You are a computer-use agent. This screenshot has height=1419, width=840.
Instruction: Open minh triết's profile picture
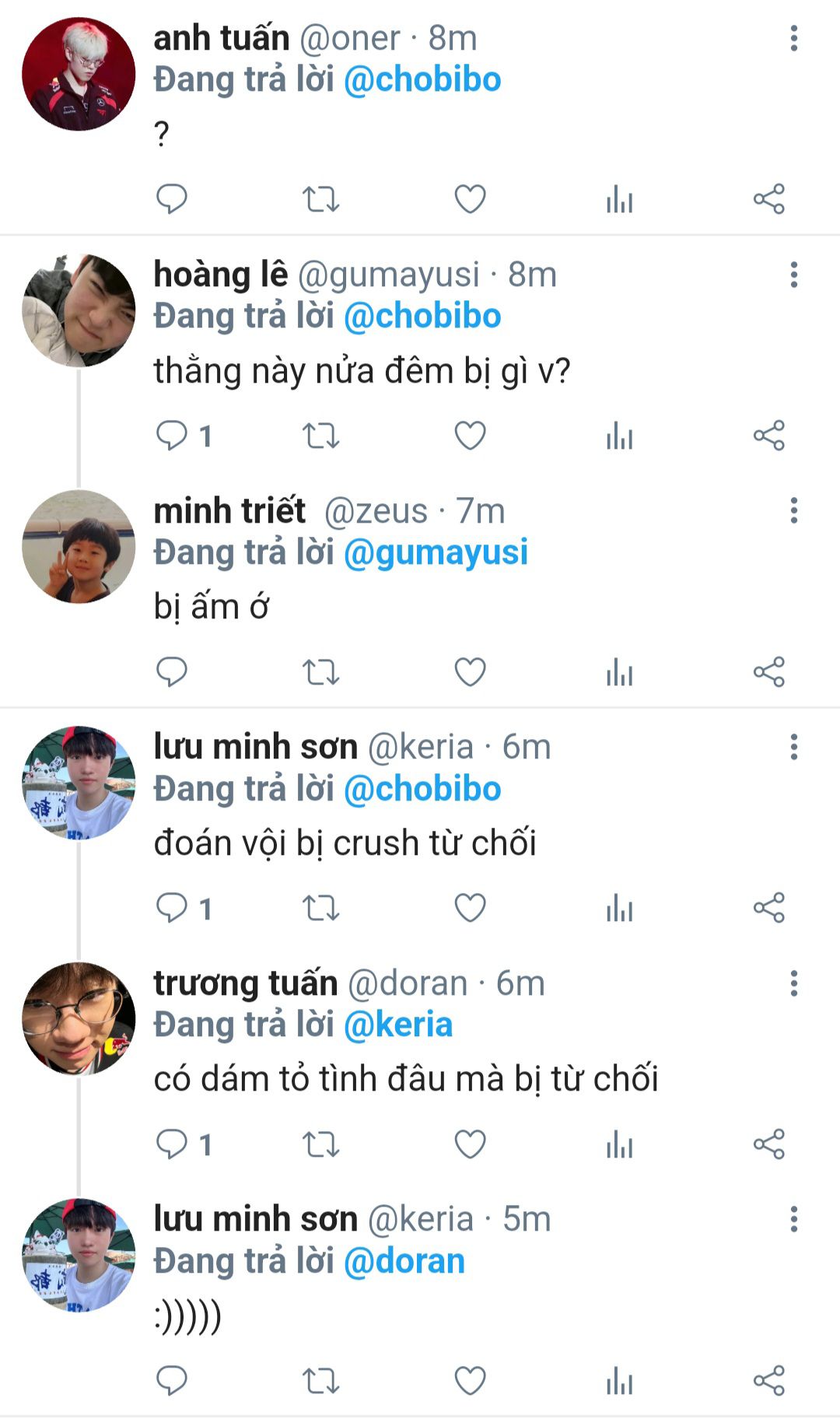79,546
